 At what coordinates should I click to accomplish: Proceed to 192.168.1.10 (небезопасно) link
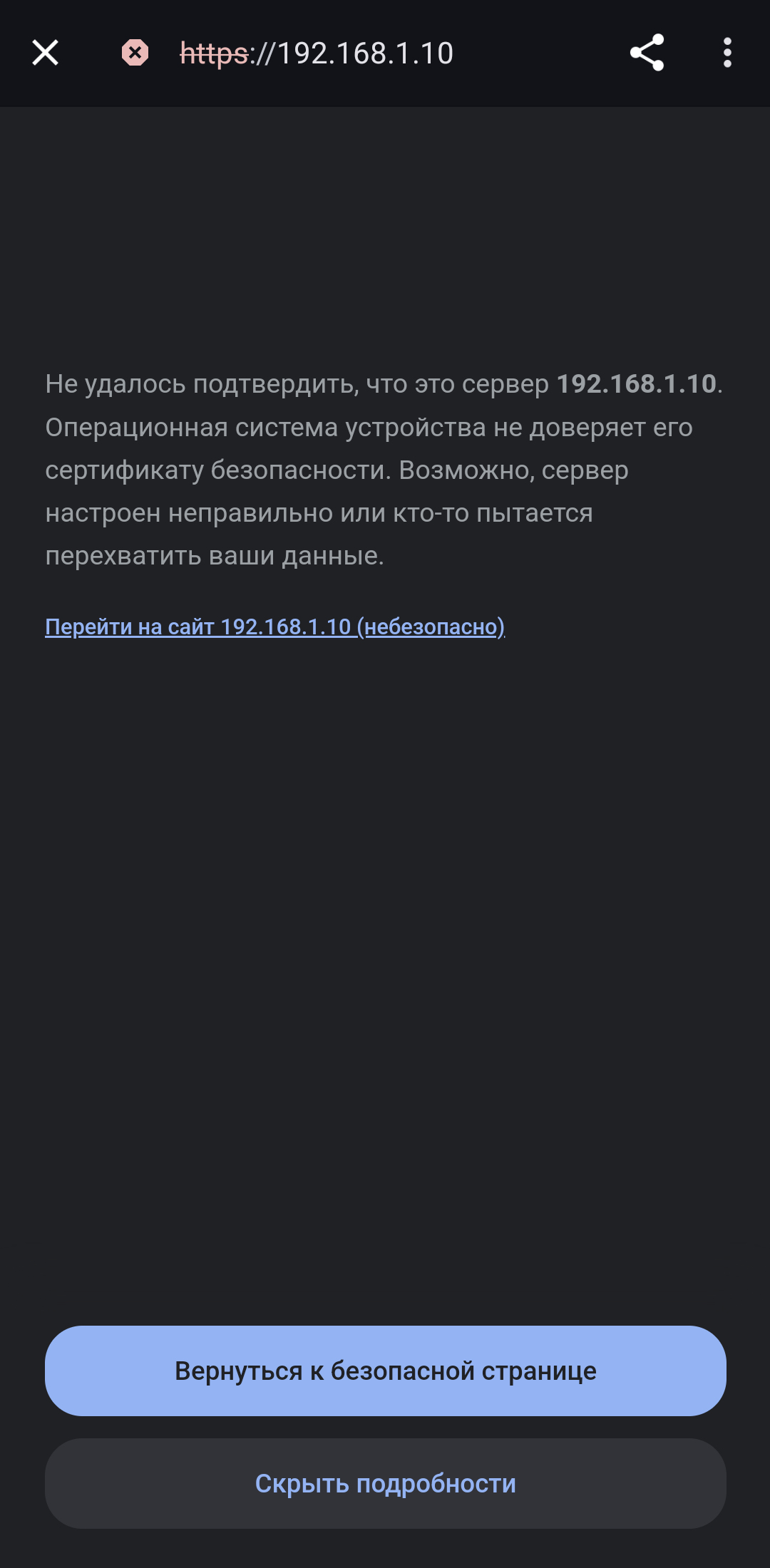coord(274,626)
